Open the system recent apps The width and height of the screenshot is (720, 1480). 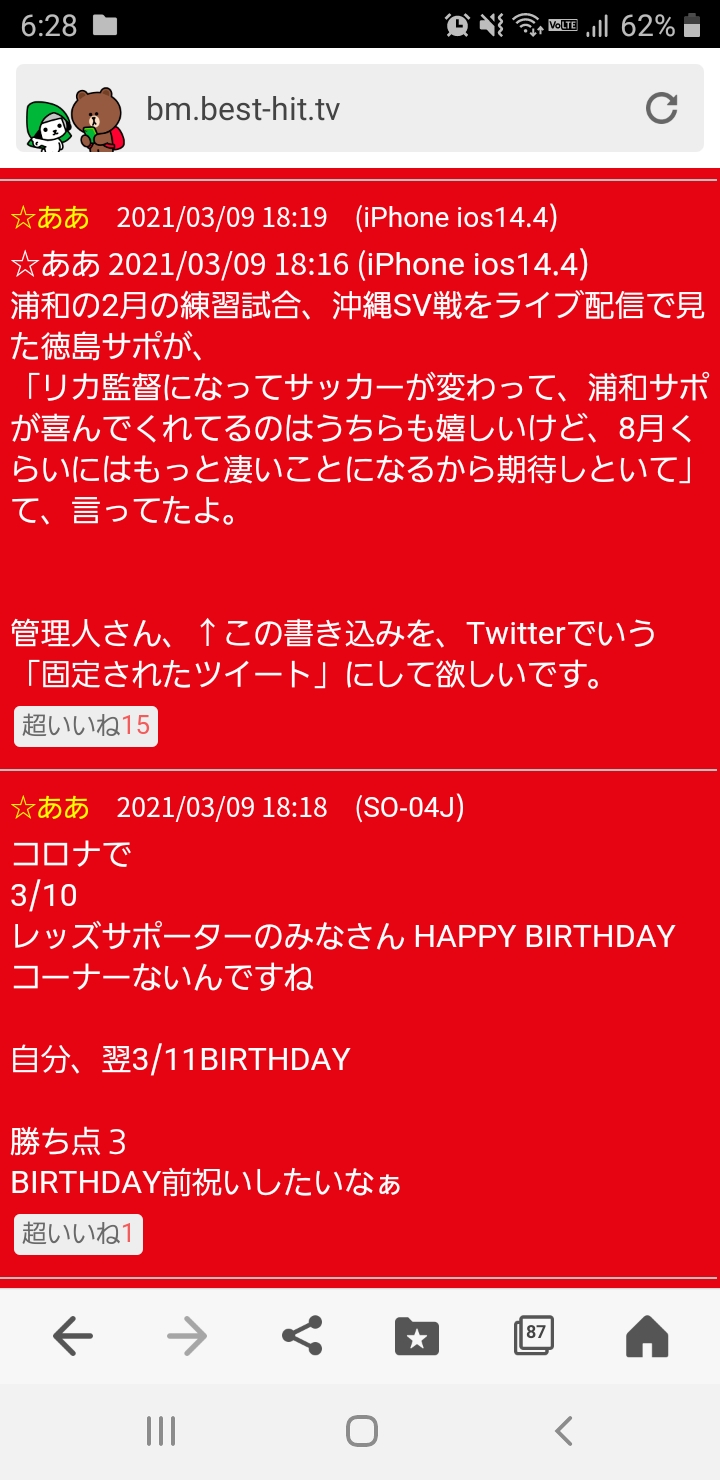161,1431
